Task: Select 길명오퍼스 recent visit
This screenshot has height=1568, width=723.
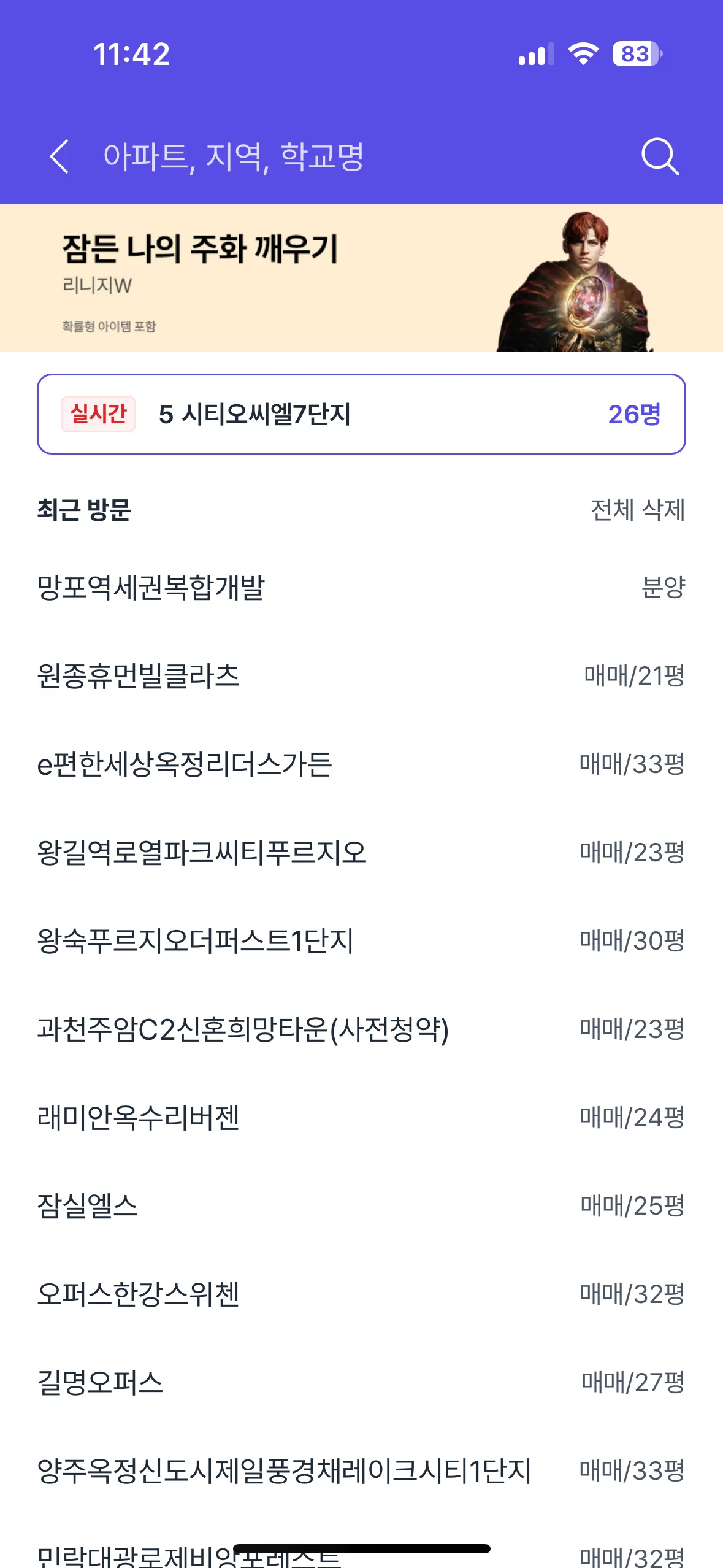Action: pyautogui.click(x=101, y=1383)
